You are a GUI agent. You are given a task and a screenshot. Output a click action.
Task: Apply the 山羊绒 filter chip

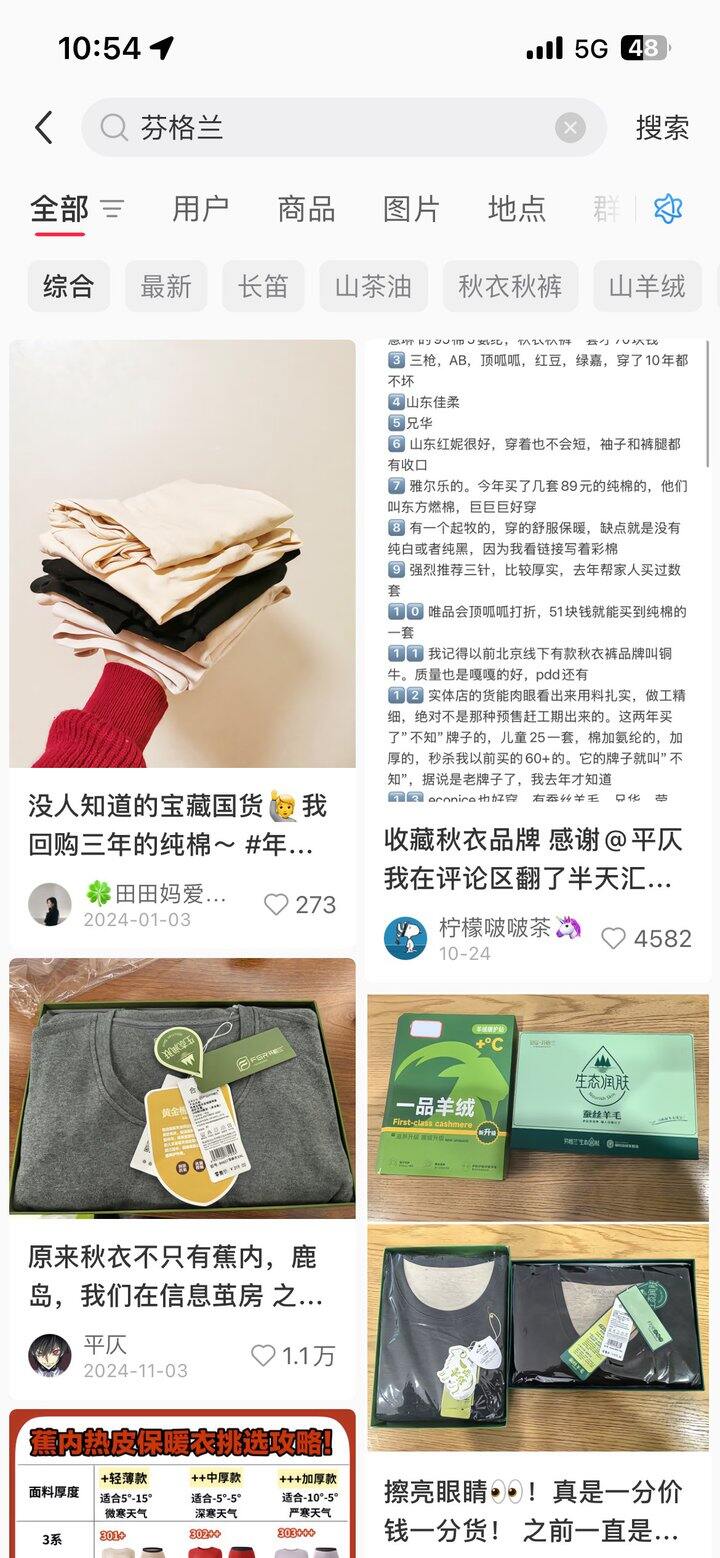(x=647, y=287)
